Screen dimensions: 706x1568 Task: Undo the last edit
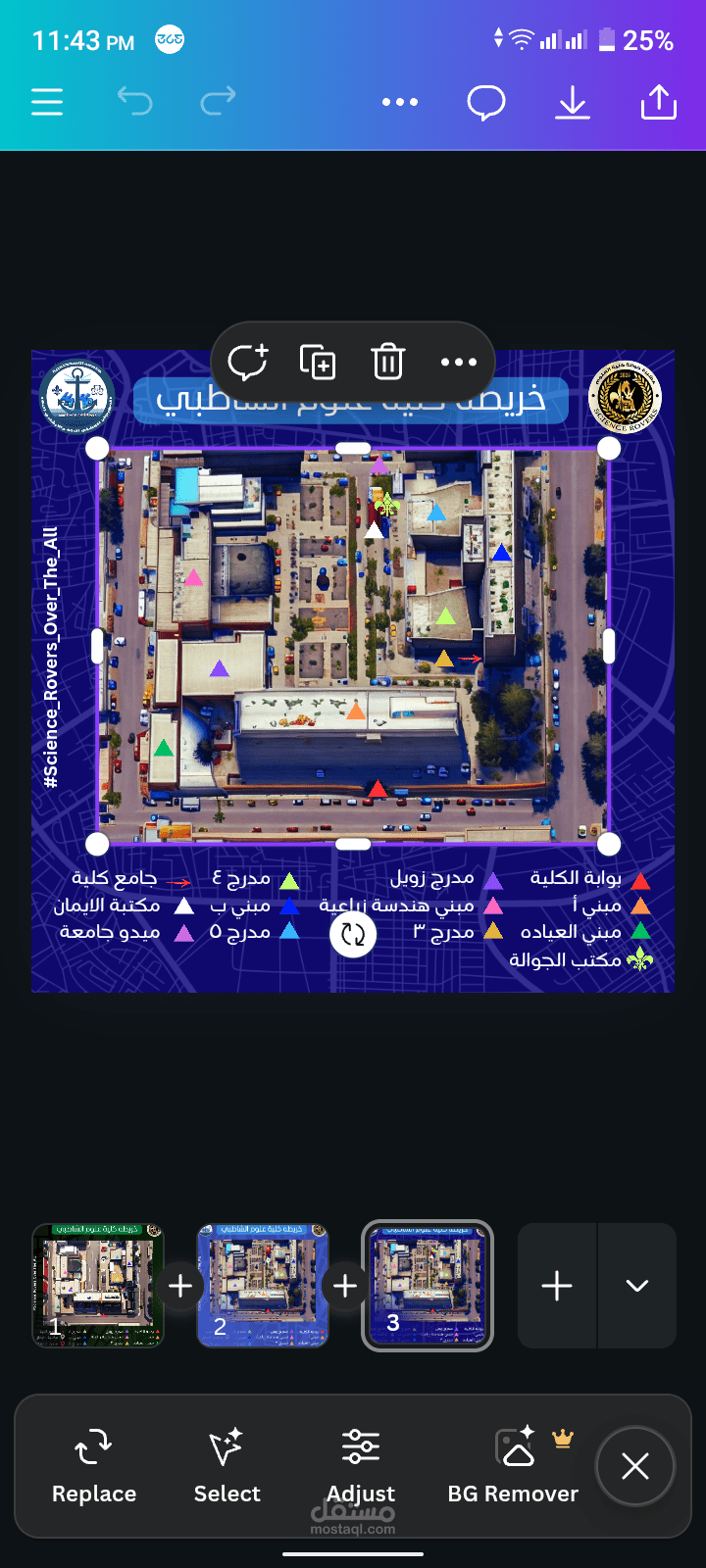(134, 101)
